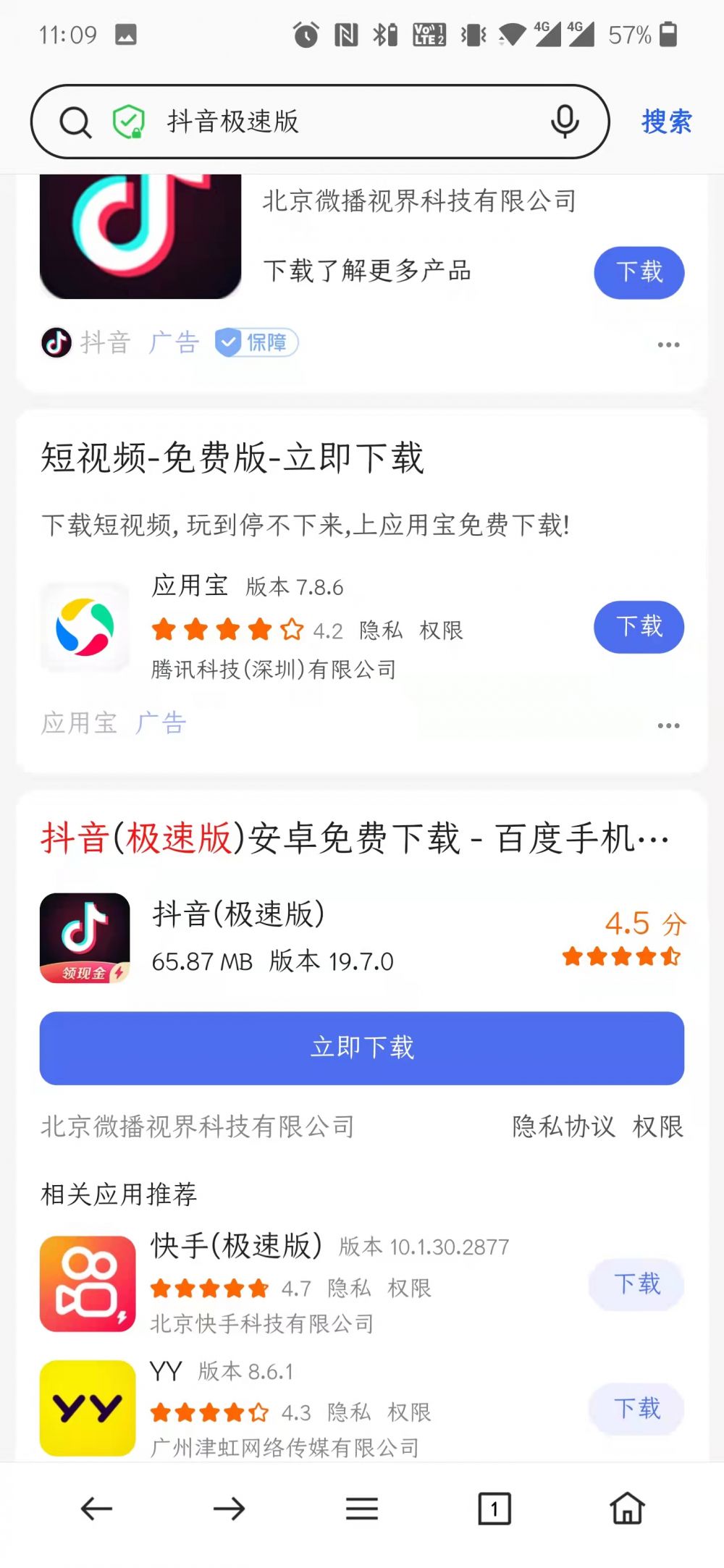Open the 快手(极速版) app icon

(87, 1283)
